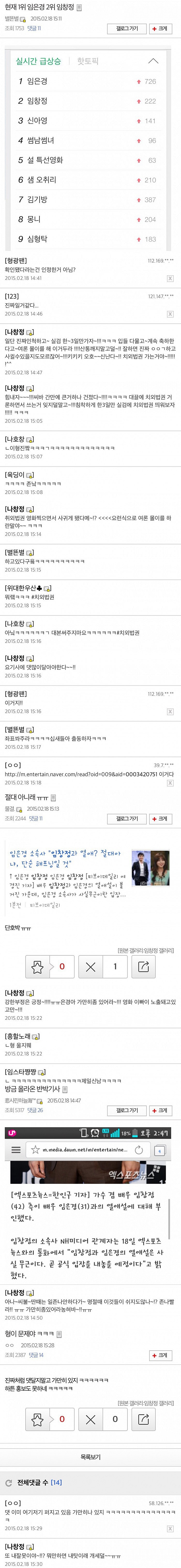Viewport: 181px width, 1568px height.
Task: Tap '+ 크게' on the '절대 아니래' post
Action: click(162, 819)
